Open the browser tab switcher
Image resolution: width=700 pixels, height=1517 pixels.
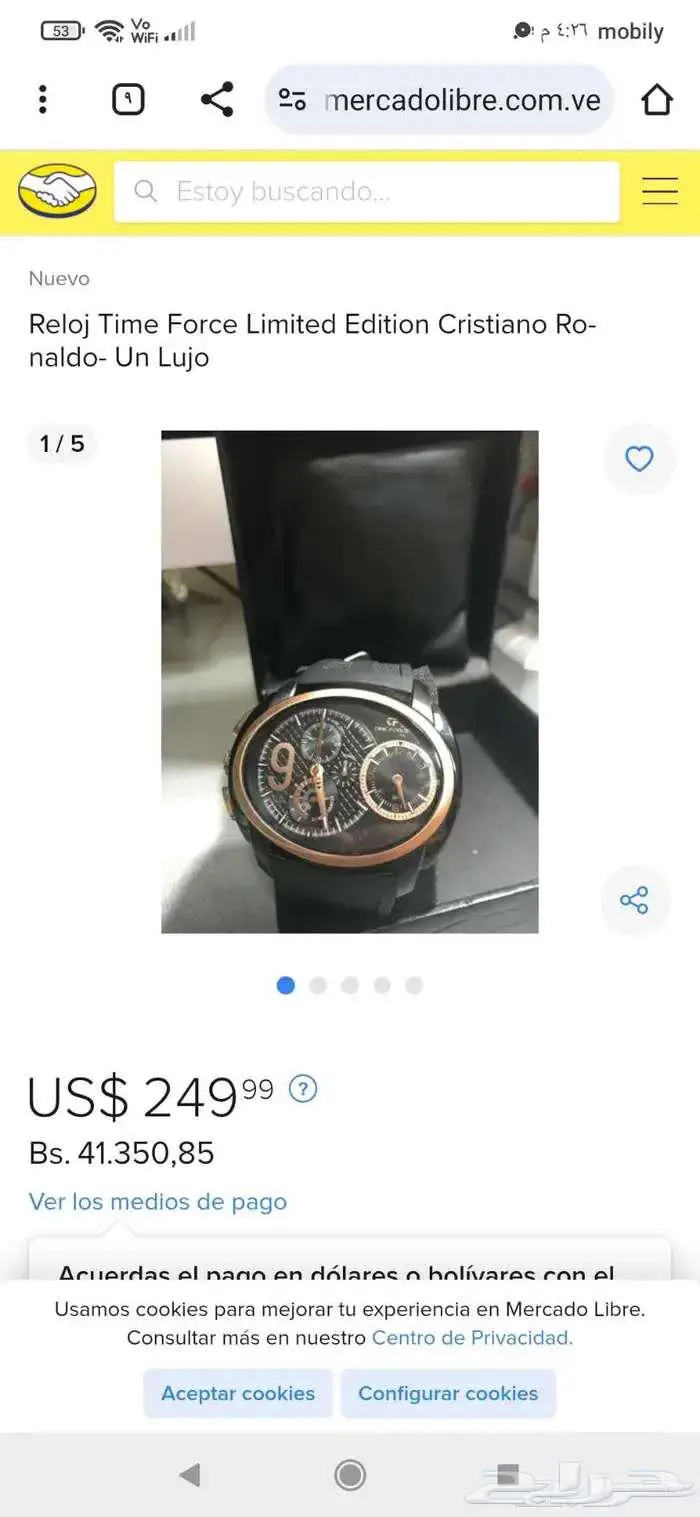coord(128,100)
